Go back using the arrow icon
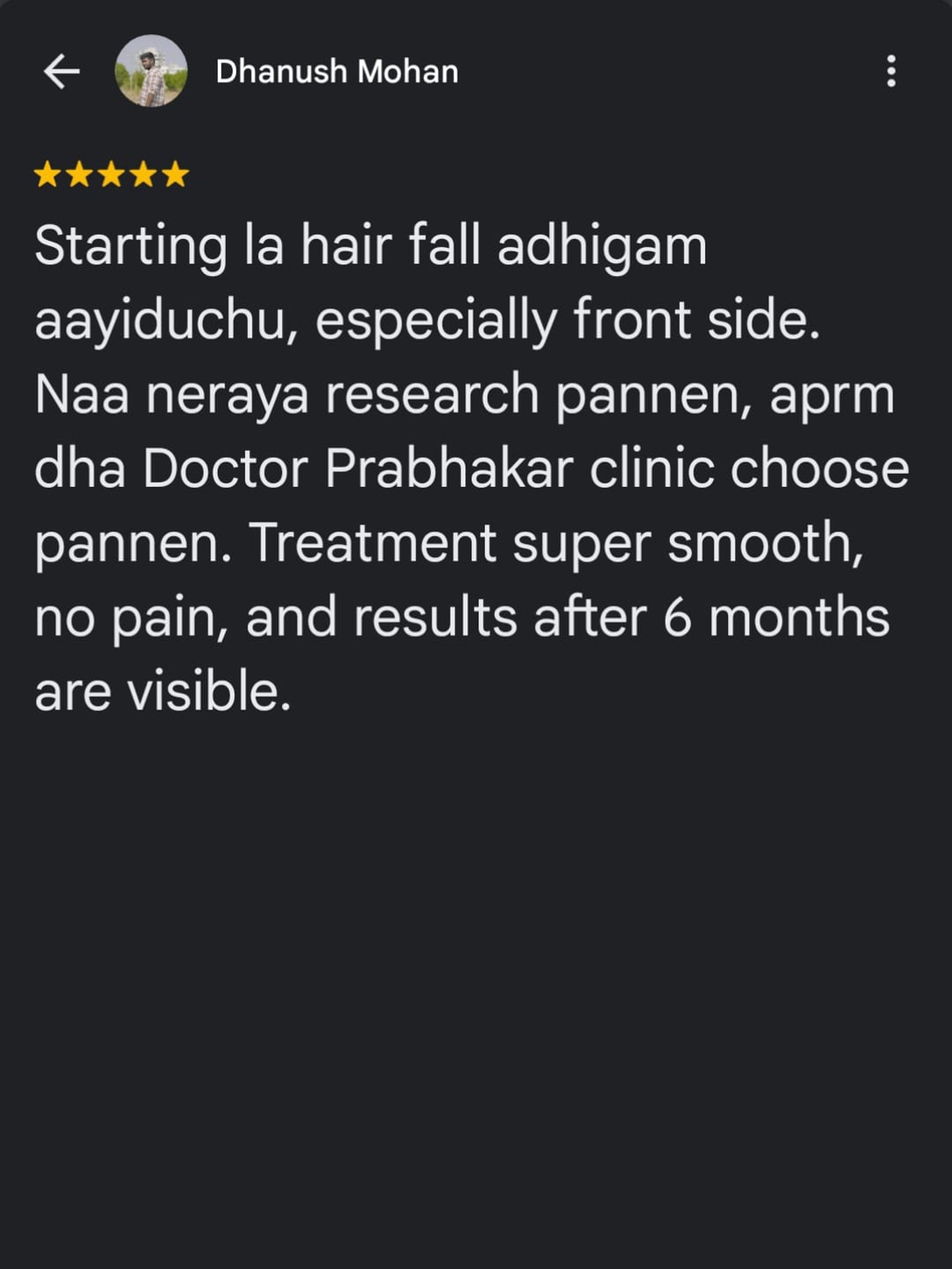The image size is (952, 1269). tap(61, 72)
